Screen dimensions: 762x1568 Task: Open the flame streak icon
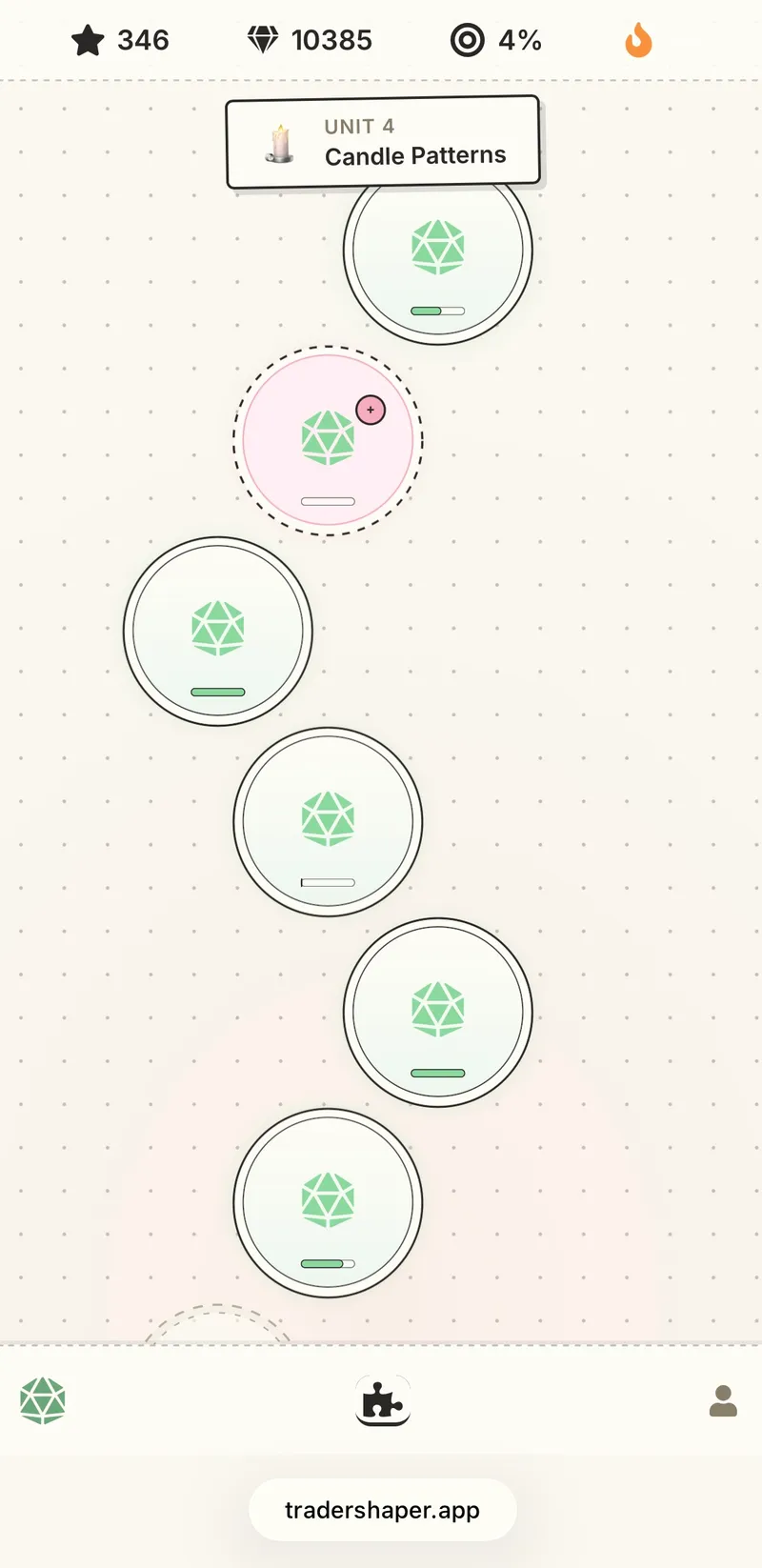[638, 41]
